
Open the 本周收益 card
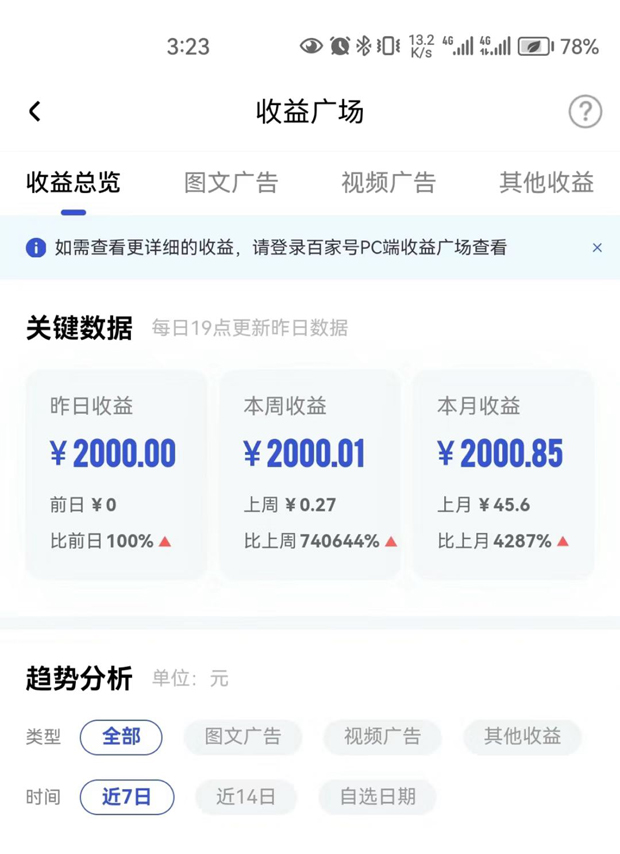point(309,474)
